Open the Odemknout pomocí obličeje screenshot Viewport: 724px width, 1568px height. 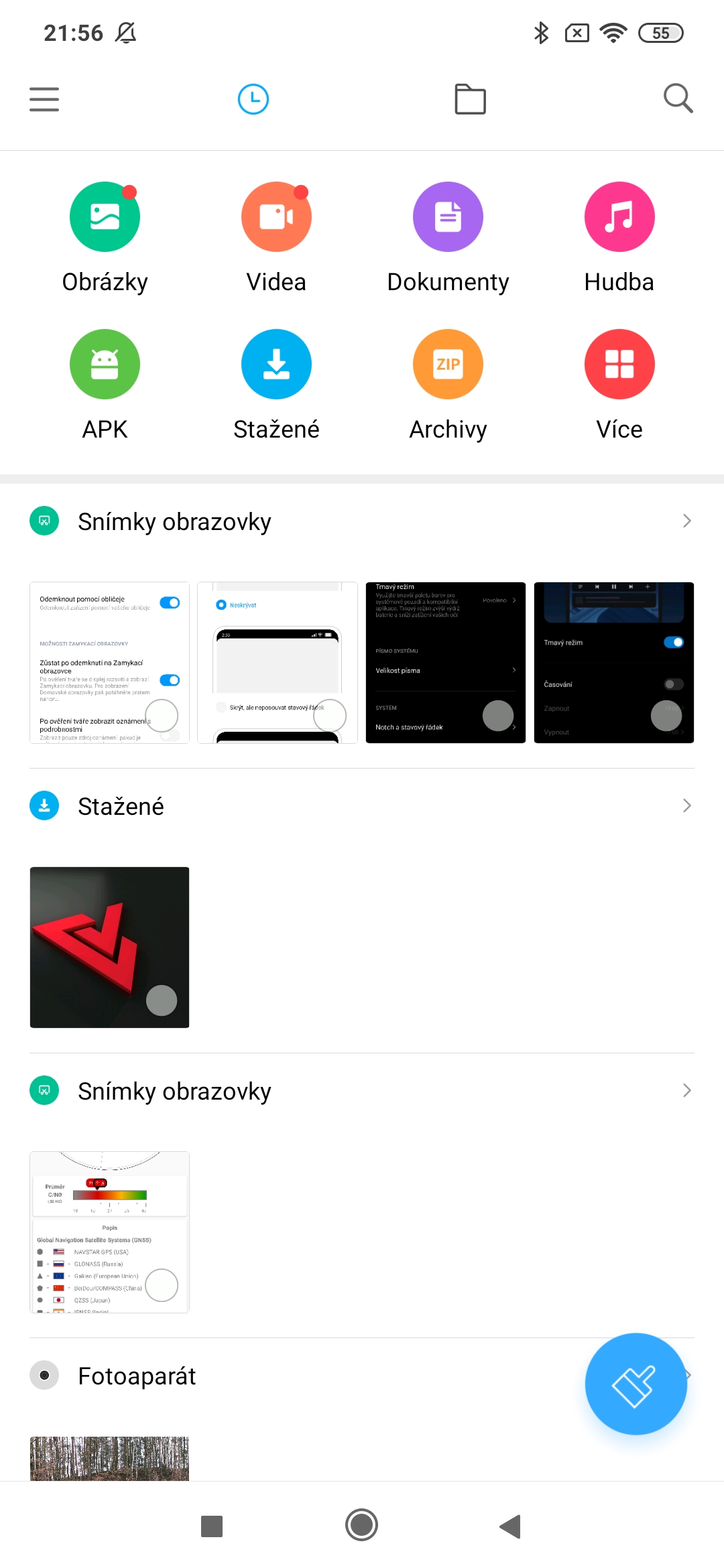pyautogui.click(x=109, y=663)
